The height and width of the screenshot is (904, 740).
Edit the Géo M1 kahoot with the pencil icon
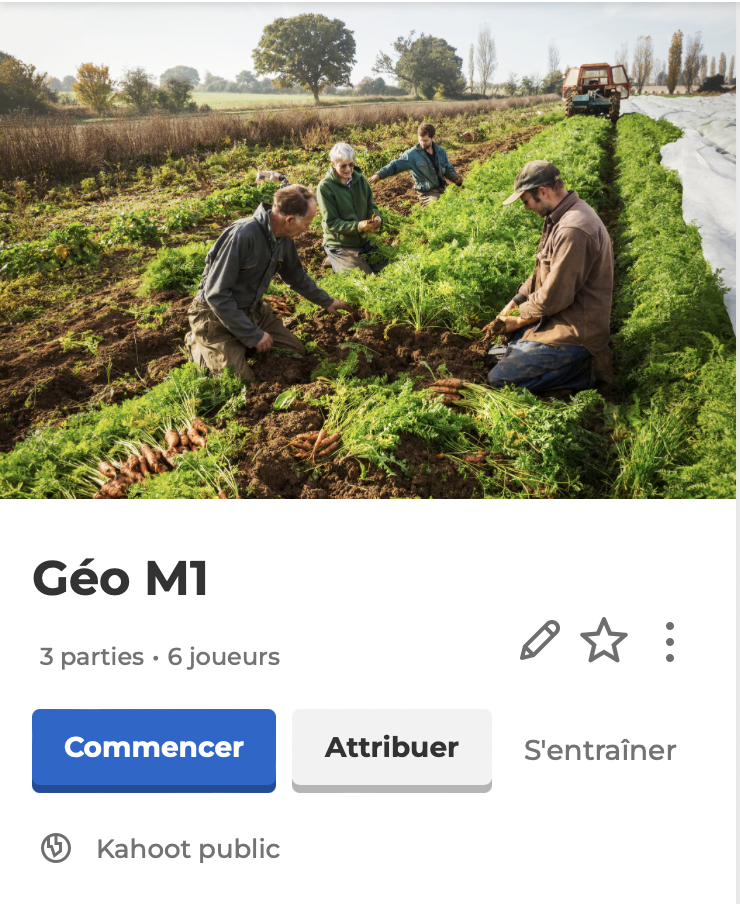[x=540, y=640]
